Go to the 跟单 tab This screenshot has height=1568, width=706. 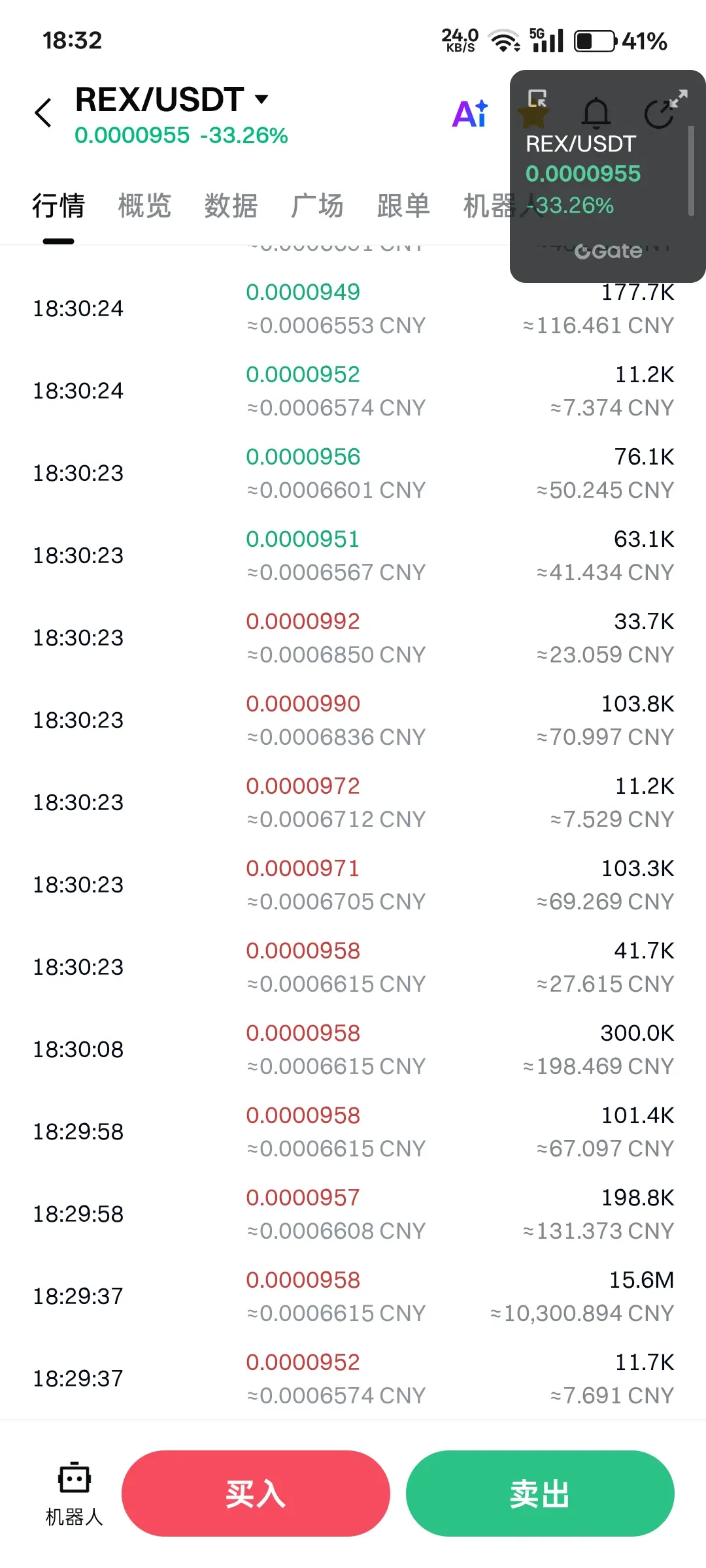click(x=403, y=206)
